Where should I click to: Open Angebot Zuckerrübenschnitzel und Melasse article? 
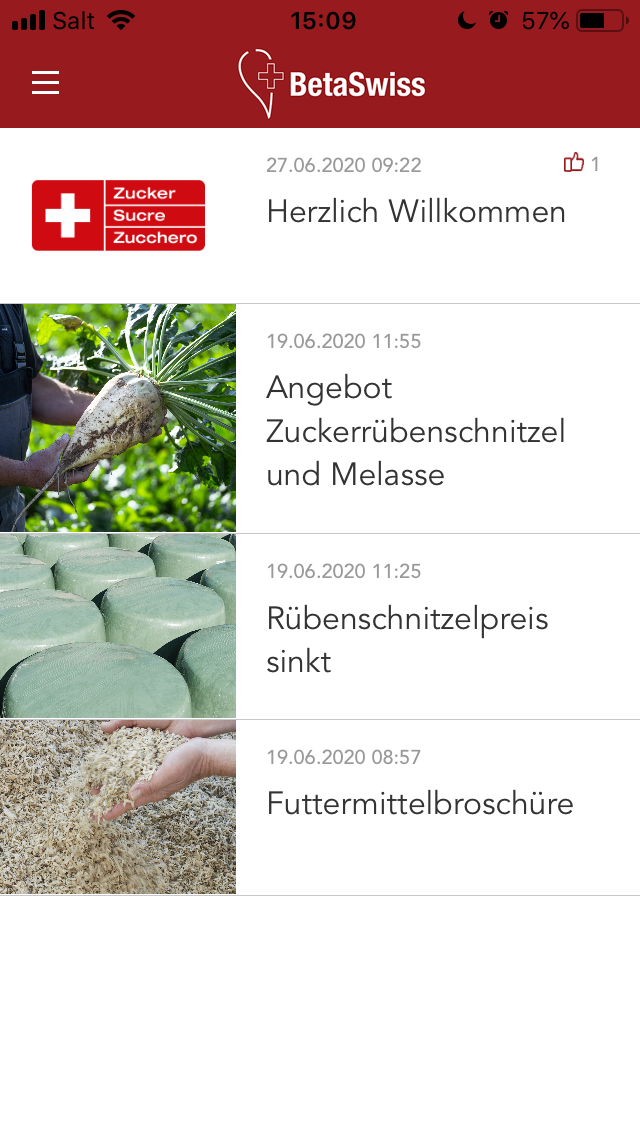(x=415, y=430)
